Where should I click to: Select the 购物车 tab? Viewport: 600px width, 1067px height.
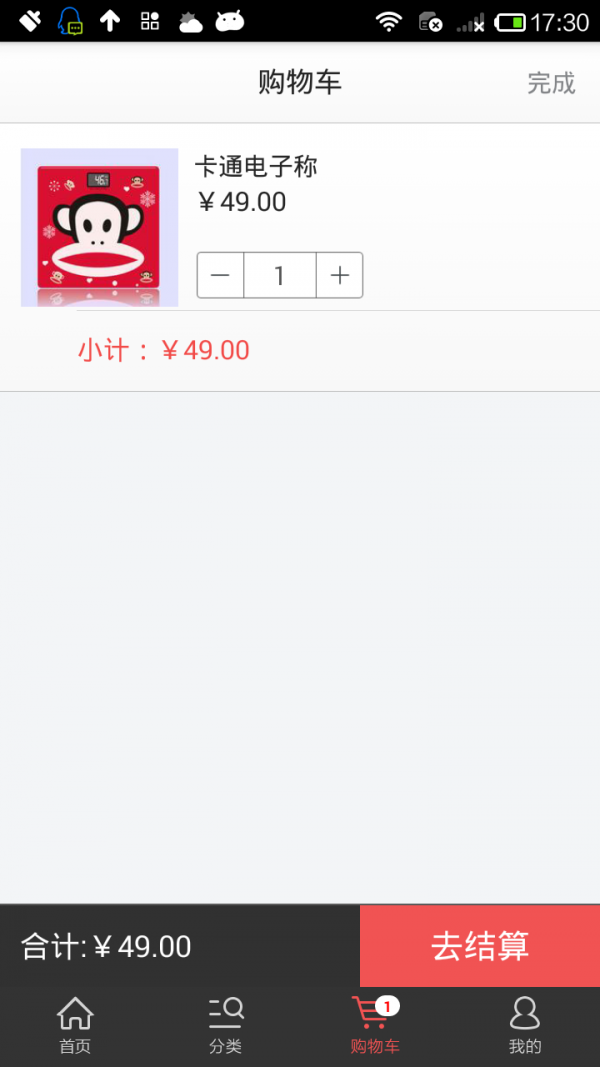click(x=375, y=1026)
